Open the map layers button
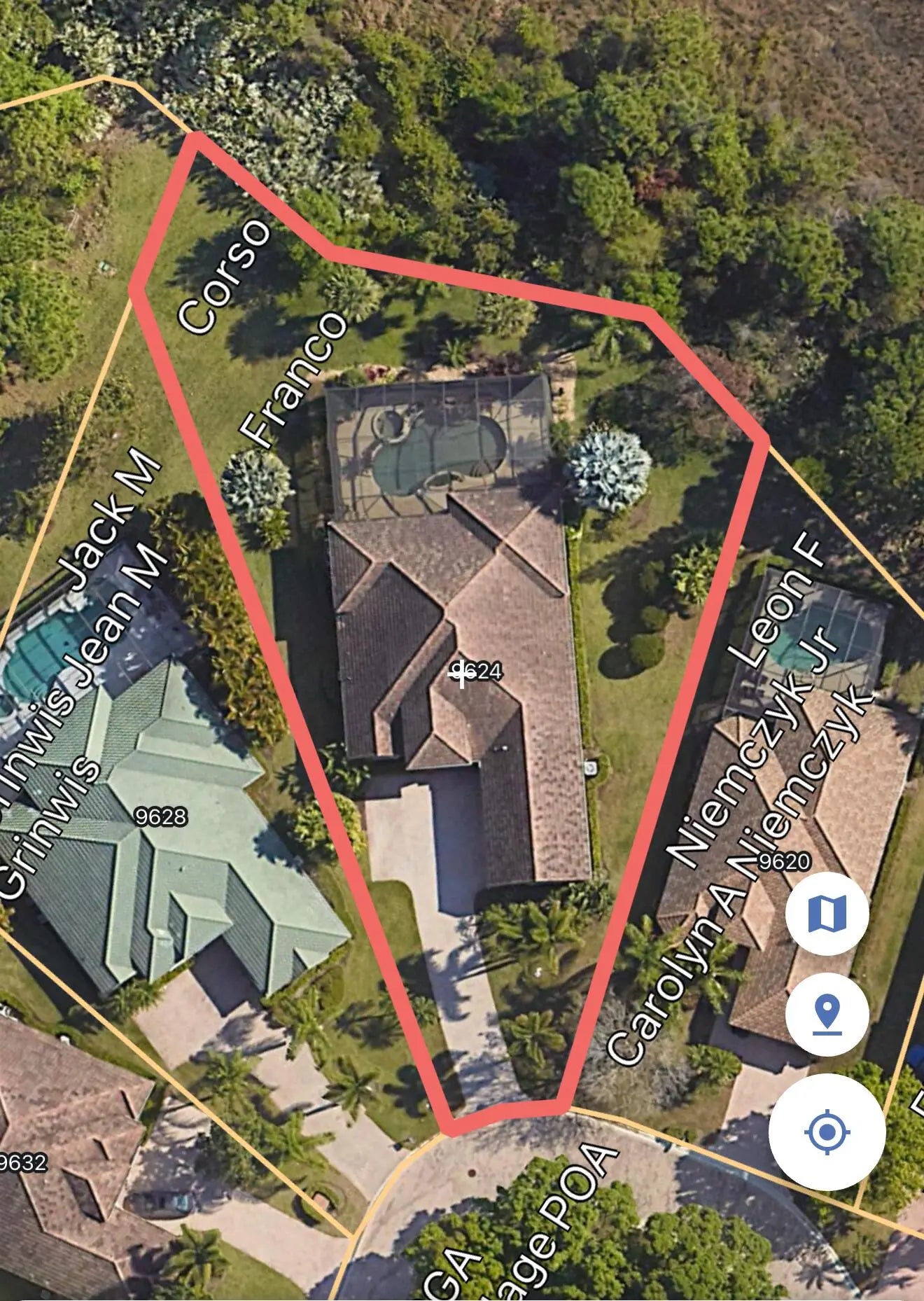 click(827, 914)
